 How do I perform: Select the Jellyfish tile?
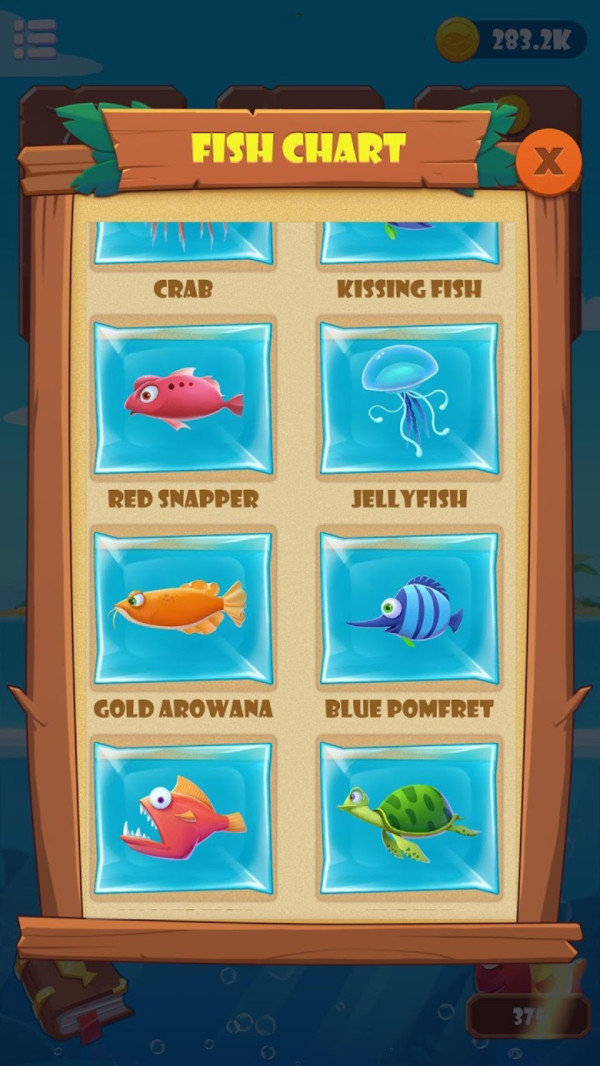409,398
